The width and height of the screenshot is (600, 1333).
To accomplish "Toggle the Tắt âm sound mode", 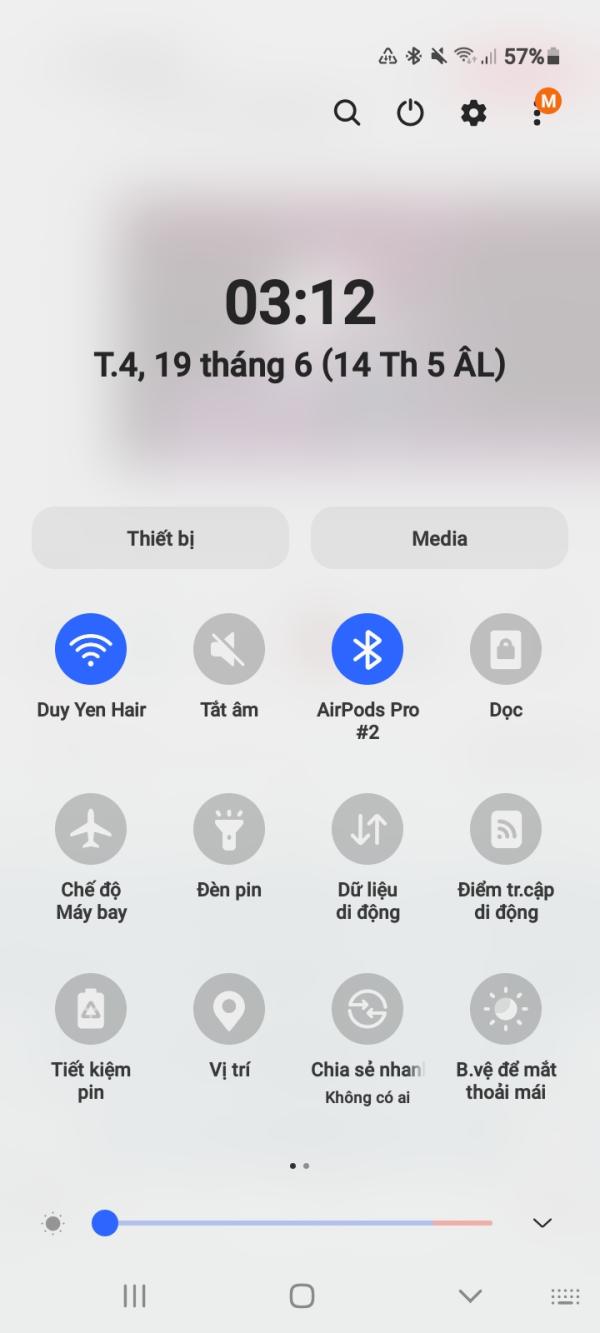I will (x=229, y=649).
